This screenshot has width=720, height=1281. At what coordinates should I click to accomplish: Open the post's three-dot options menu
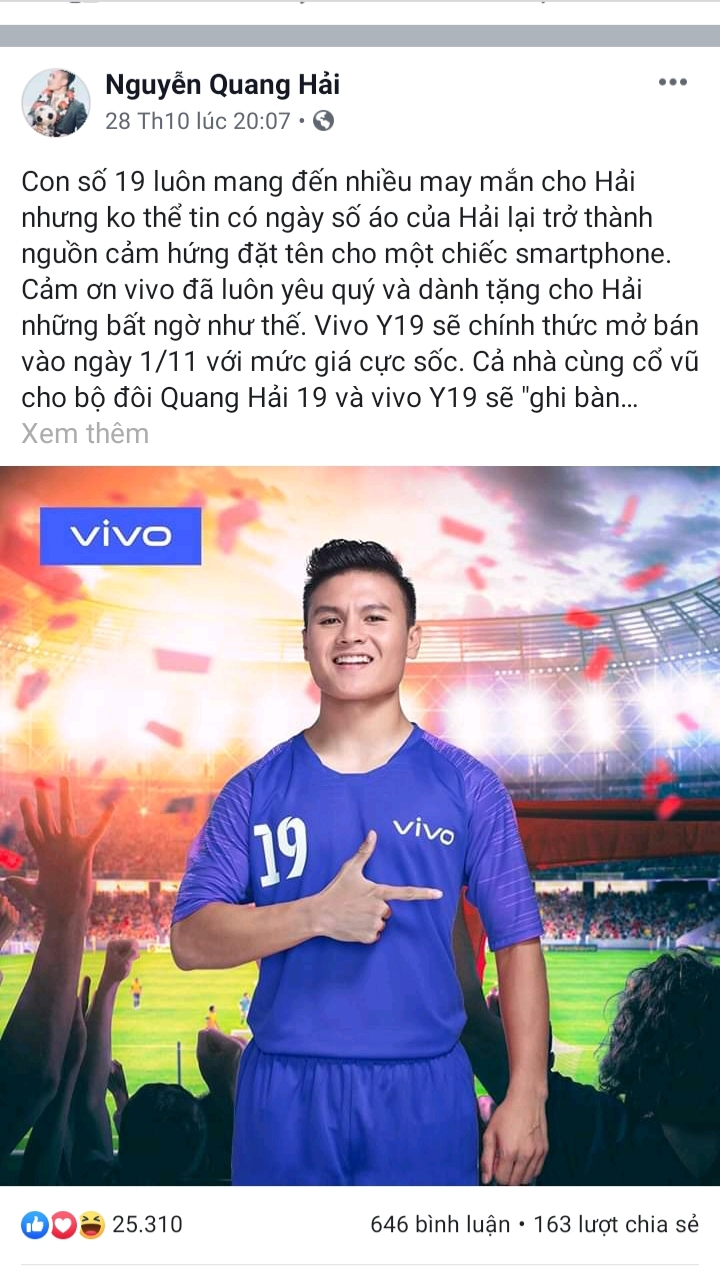tap(672, 83)
